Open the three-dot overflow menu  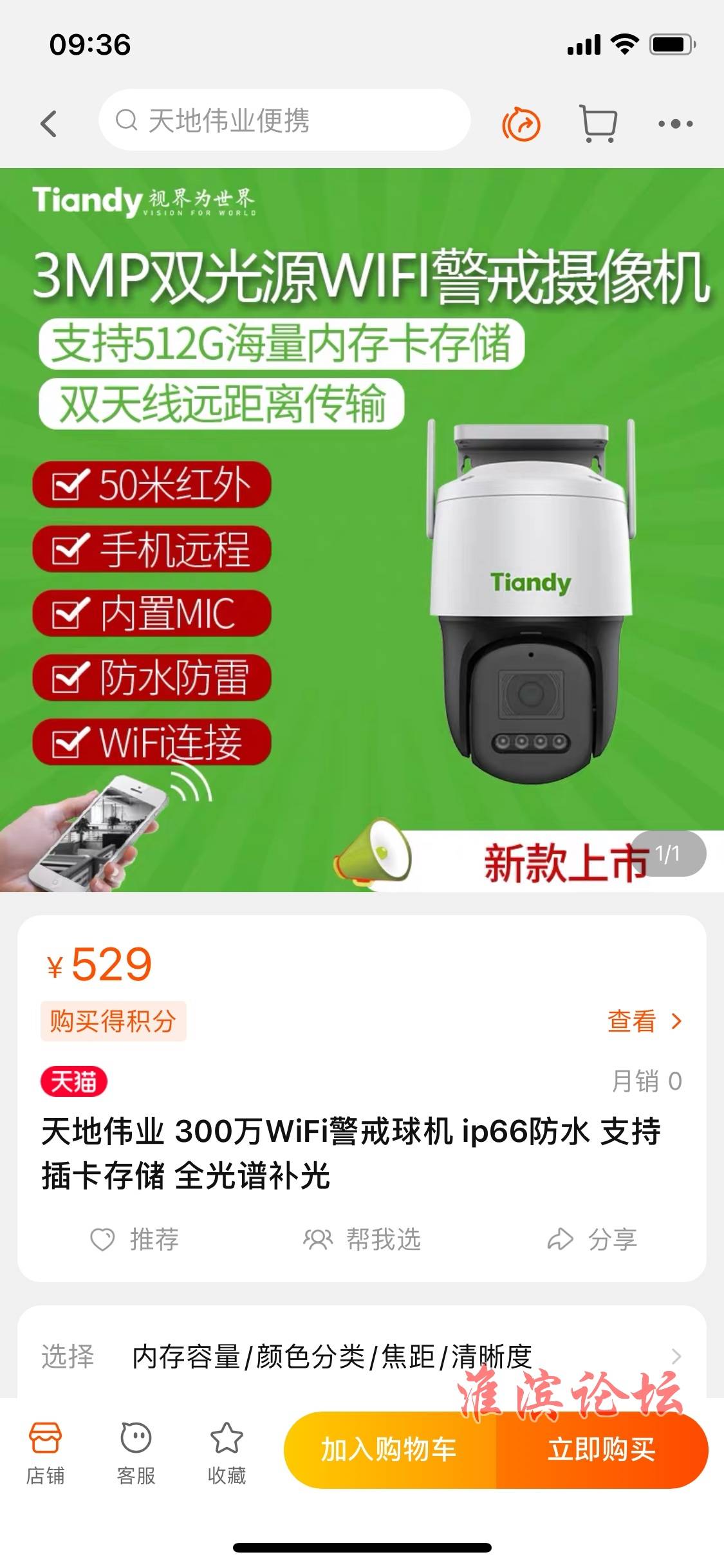(x=675, y=124)
